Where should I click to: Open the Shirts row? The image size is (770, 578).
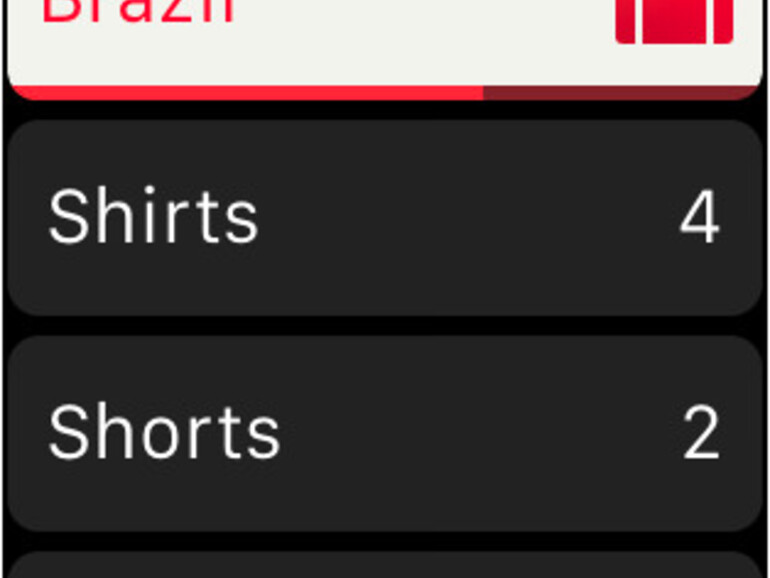pos(384,217)
